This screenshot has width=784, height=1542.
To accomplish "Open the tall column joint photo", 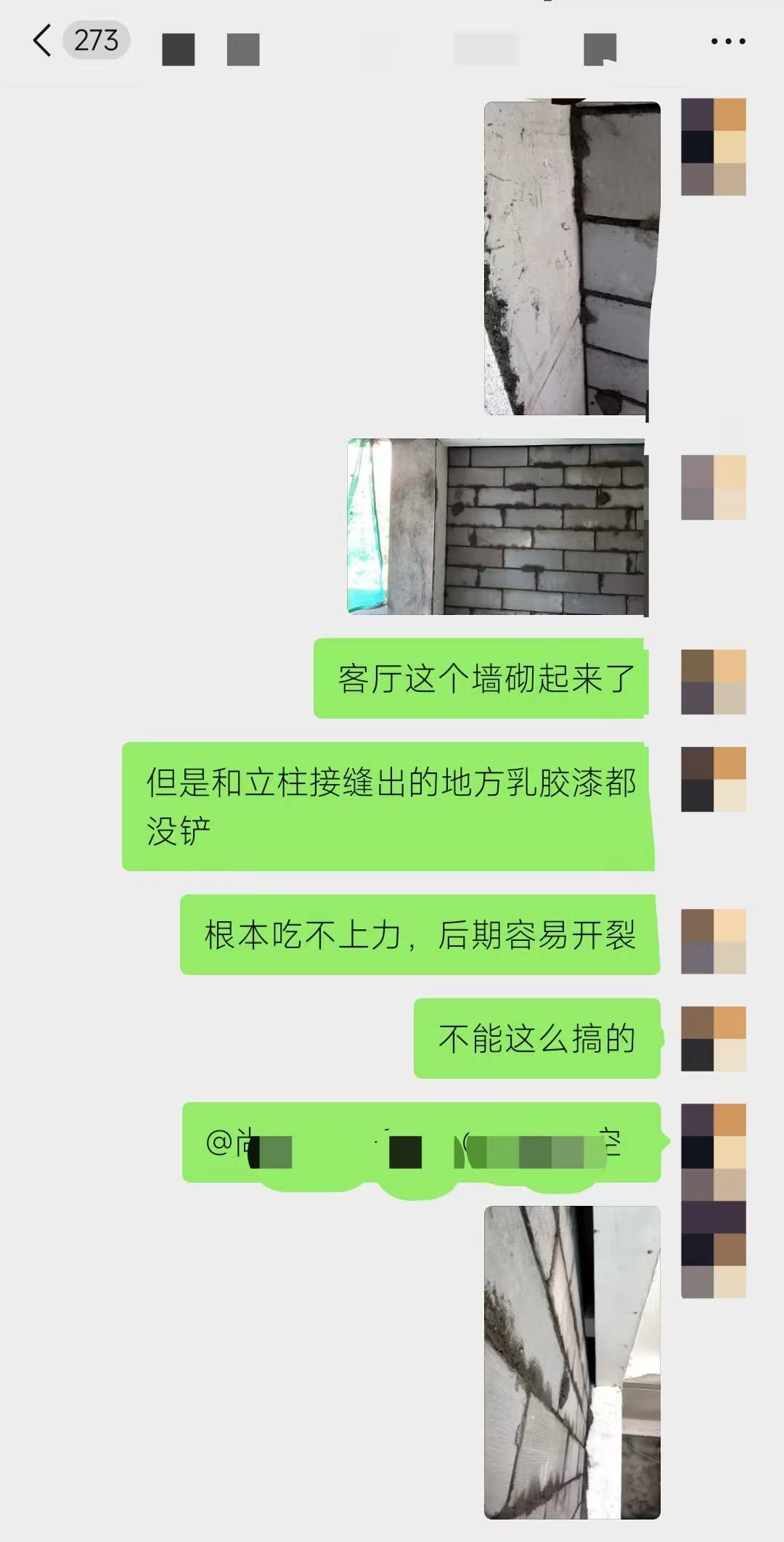I will point(572,258).
